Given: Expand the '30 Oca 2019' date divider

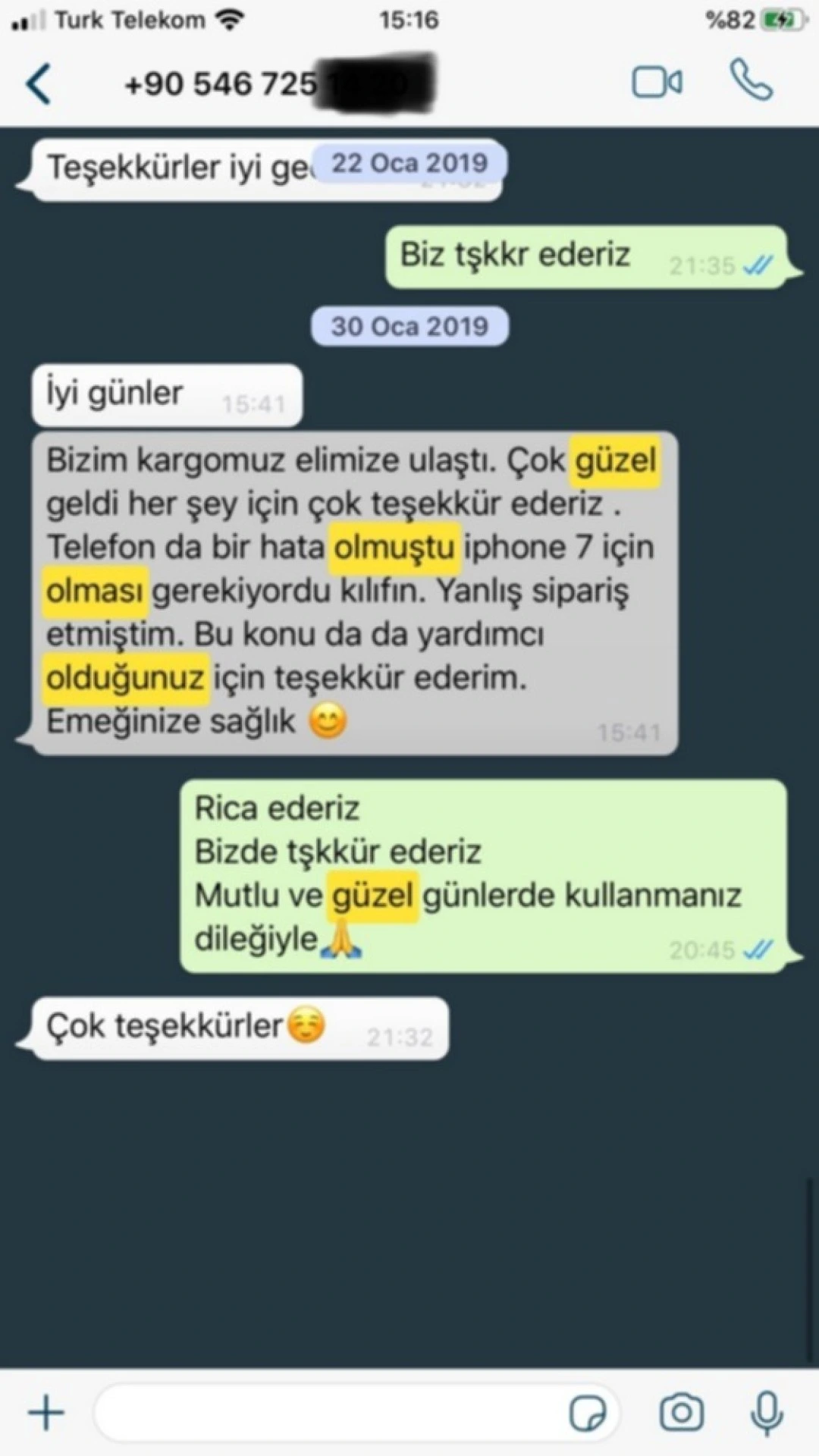Looking at the screenshot, I should 410,326.
